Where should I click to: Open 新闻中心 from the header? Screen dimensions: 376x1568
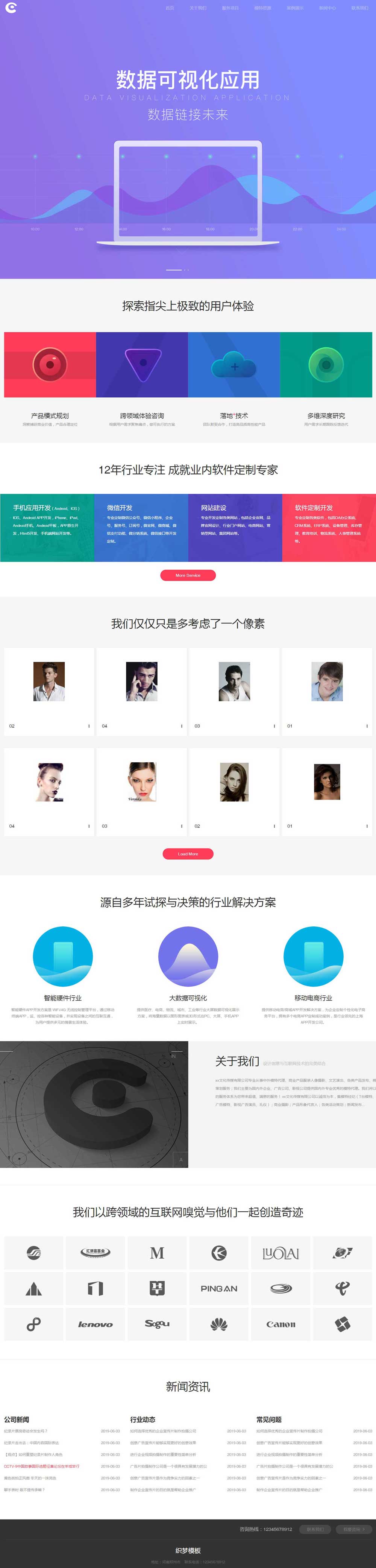click(327, 8)
